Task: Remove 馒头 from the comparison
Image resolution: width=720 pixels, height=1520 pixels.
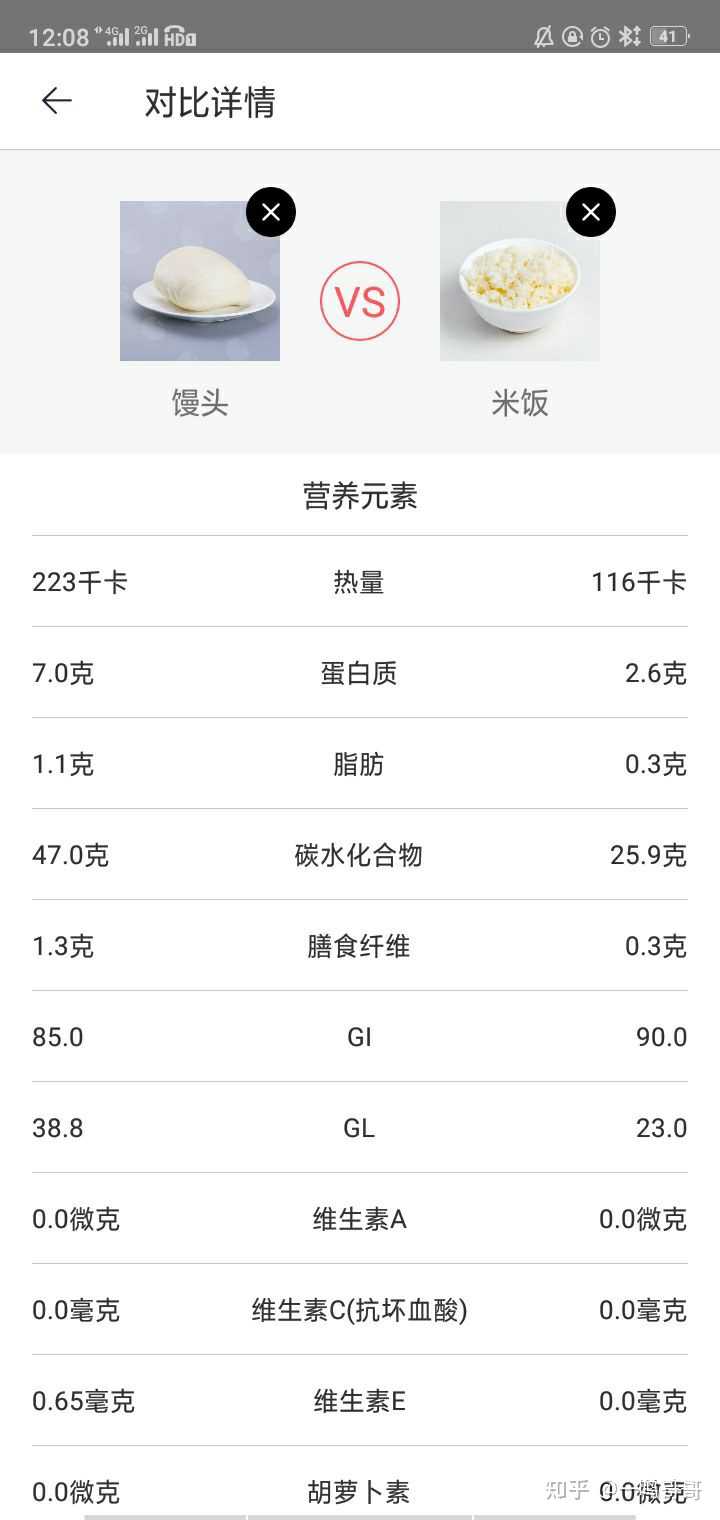Action: 271,212
